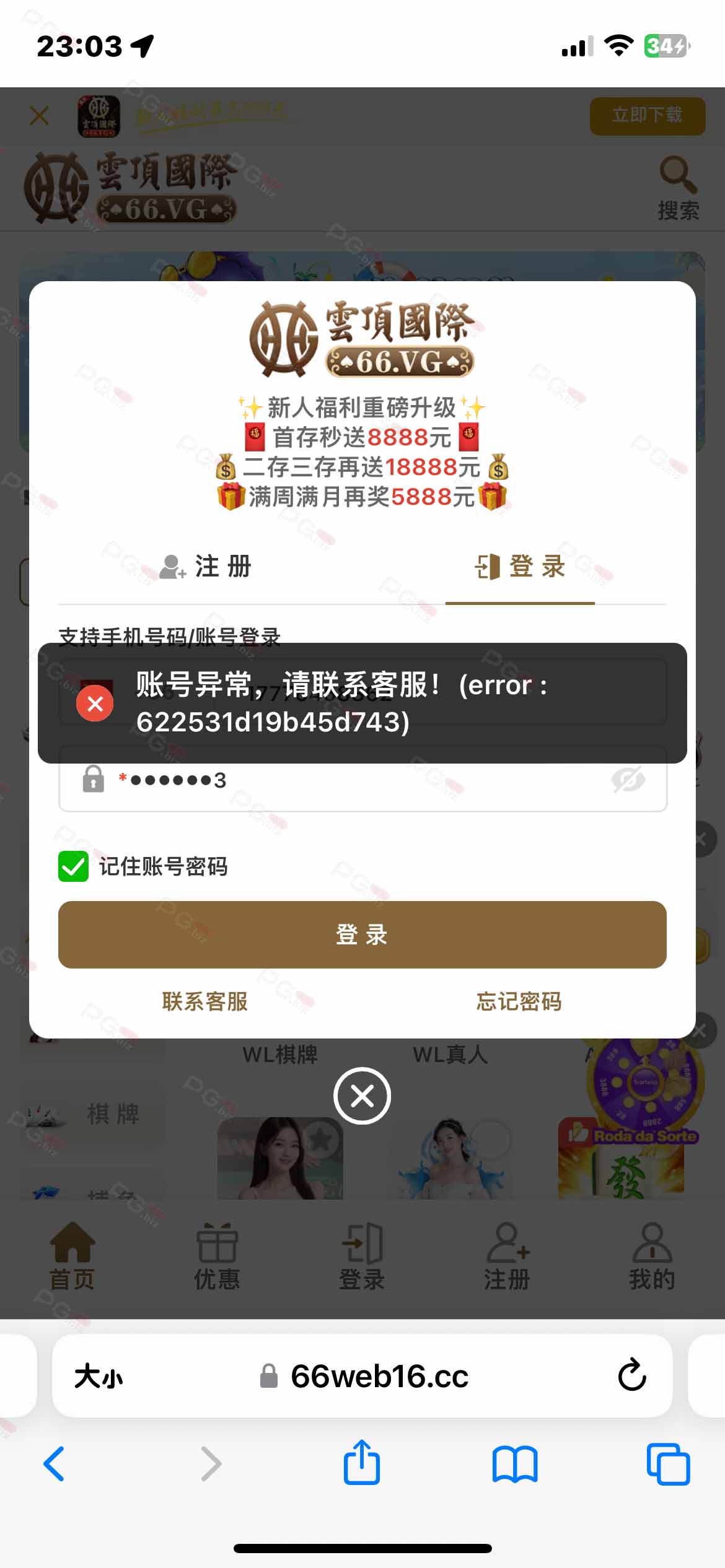Screen dimensions: 725x1568
Task: Open 联系客服 customer service link
Action: (205, 1001)
